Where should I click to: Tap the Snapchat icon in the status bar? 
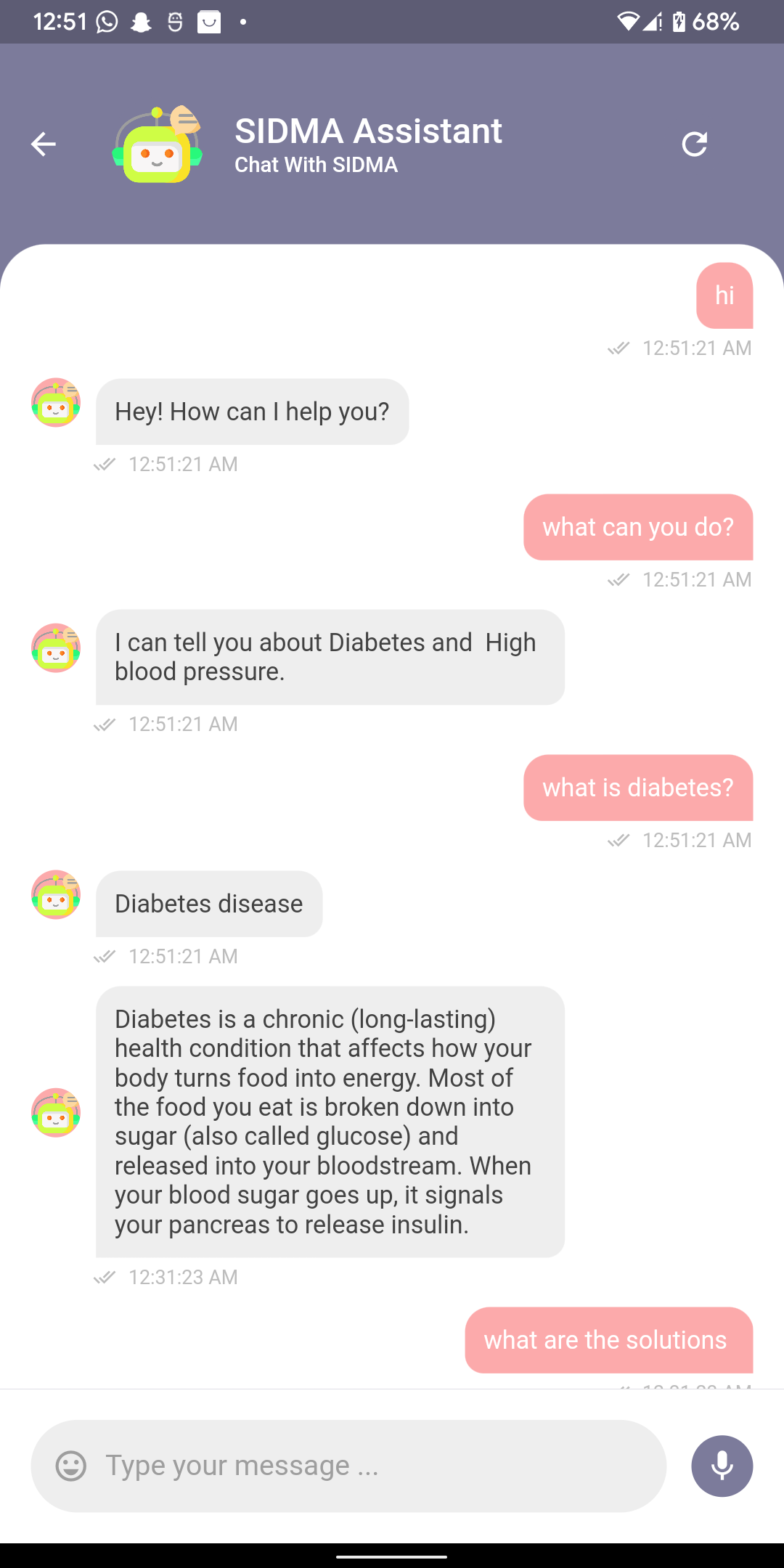[142, 22]
